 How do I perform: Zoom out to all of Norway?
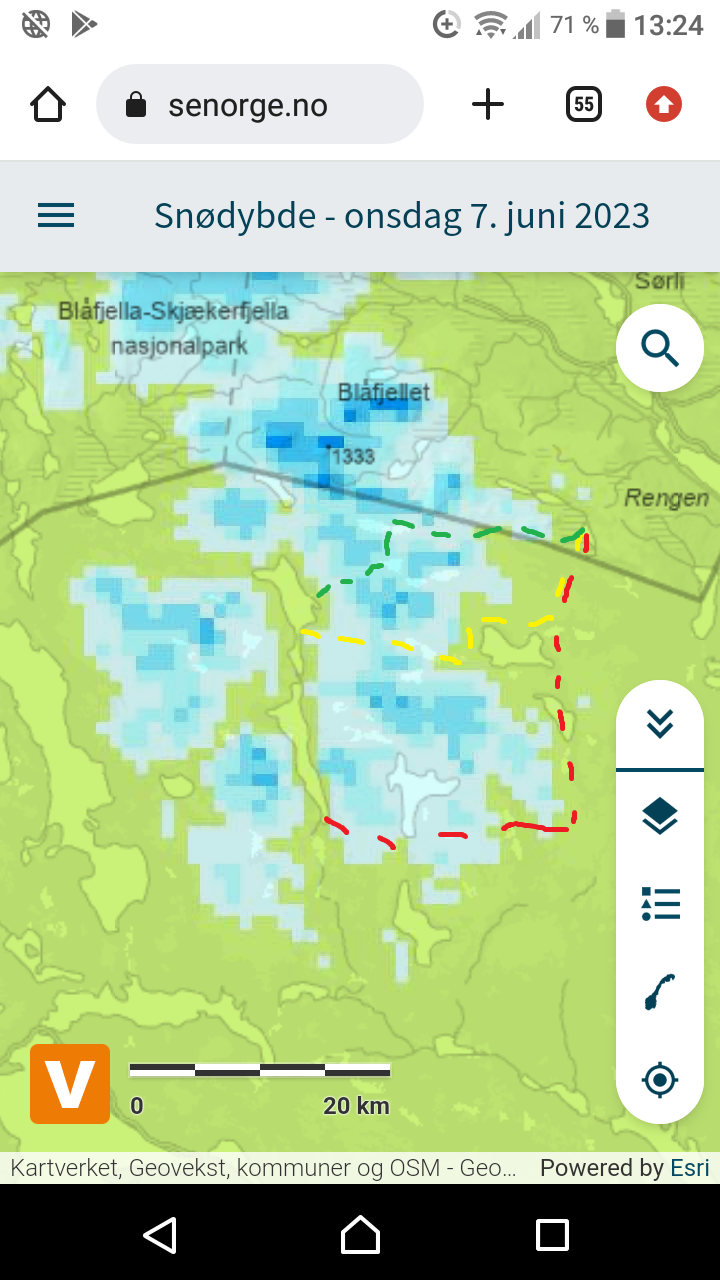pos(660,991)
